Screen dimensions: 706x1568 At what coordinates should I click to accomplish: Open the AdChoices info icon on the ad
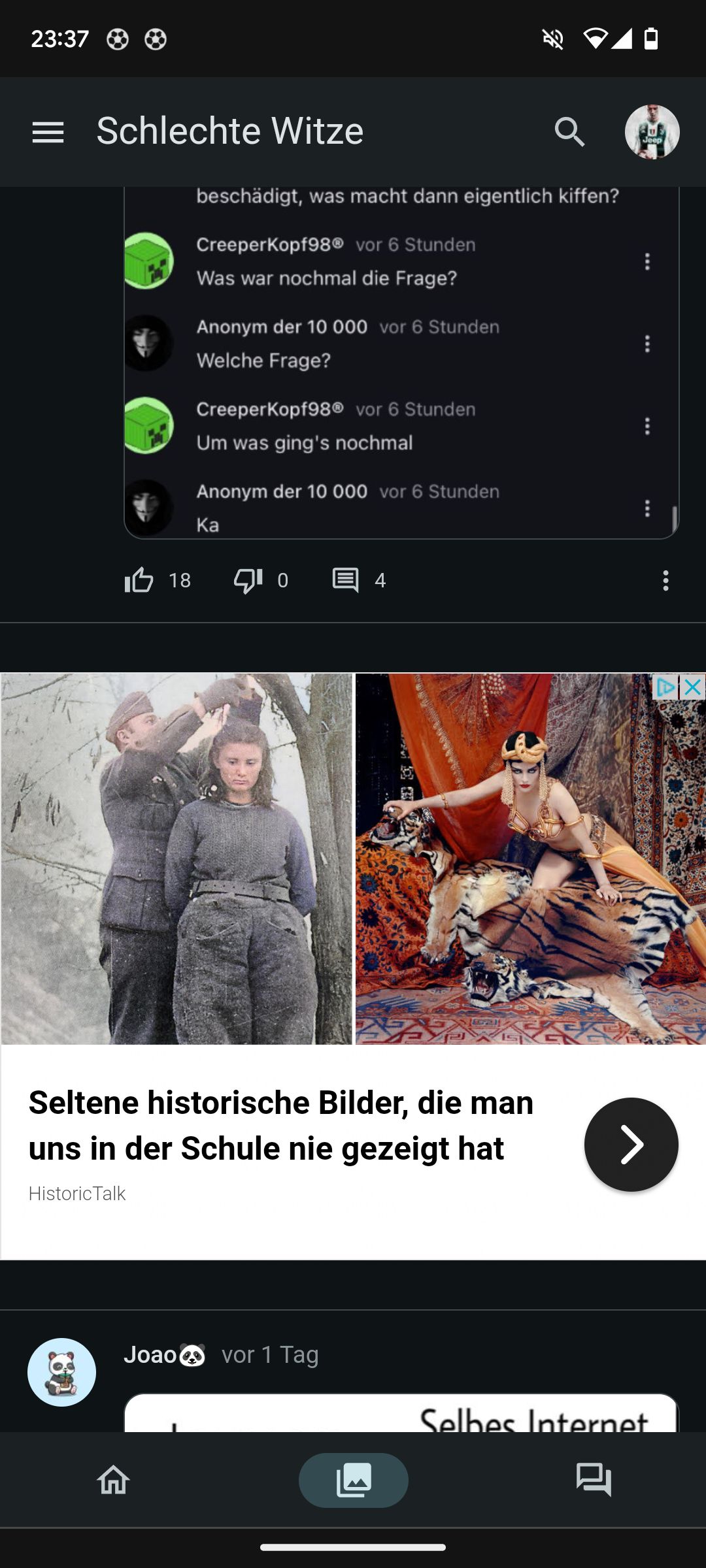click(665, 687)
